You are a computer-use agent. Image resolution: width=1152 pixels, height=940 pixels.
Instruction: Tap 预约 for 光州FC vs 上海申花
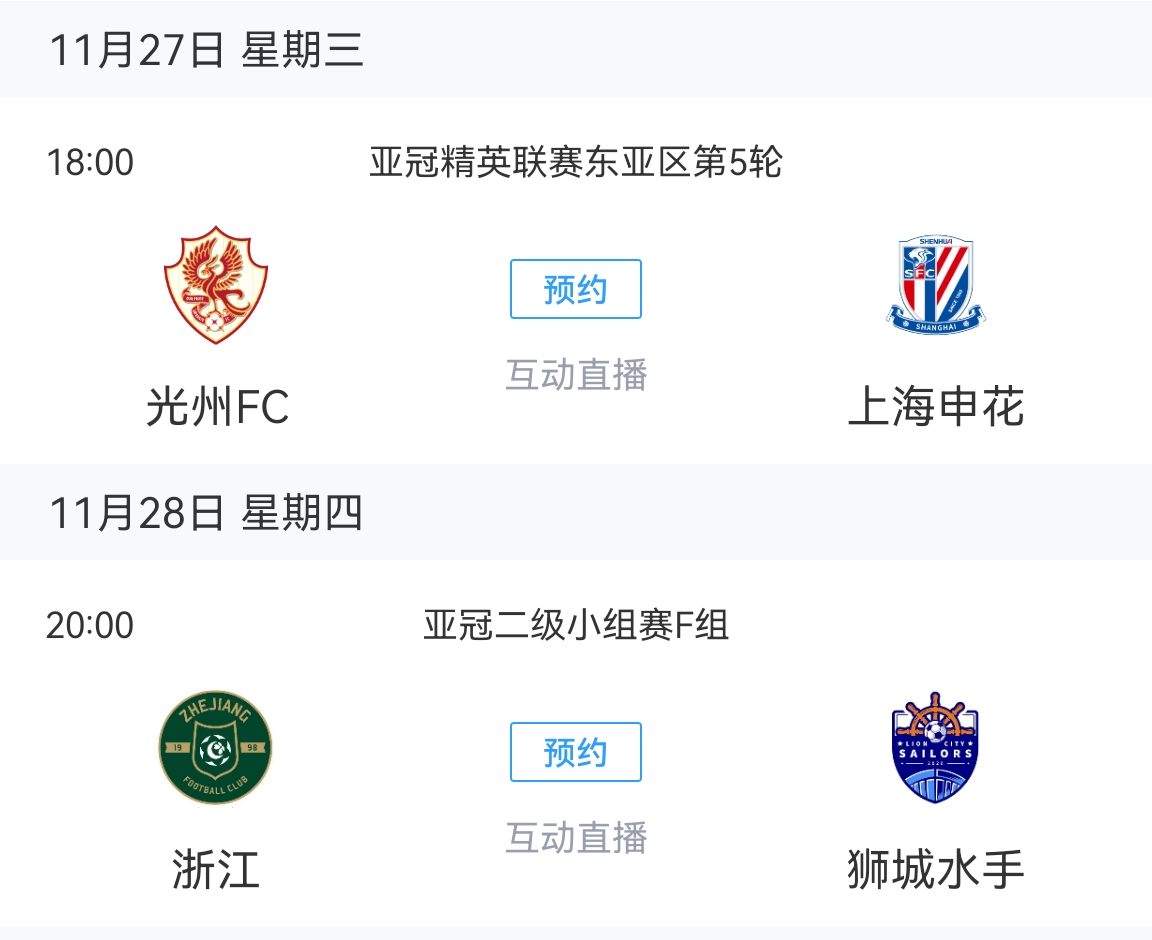(575, 289)
